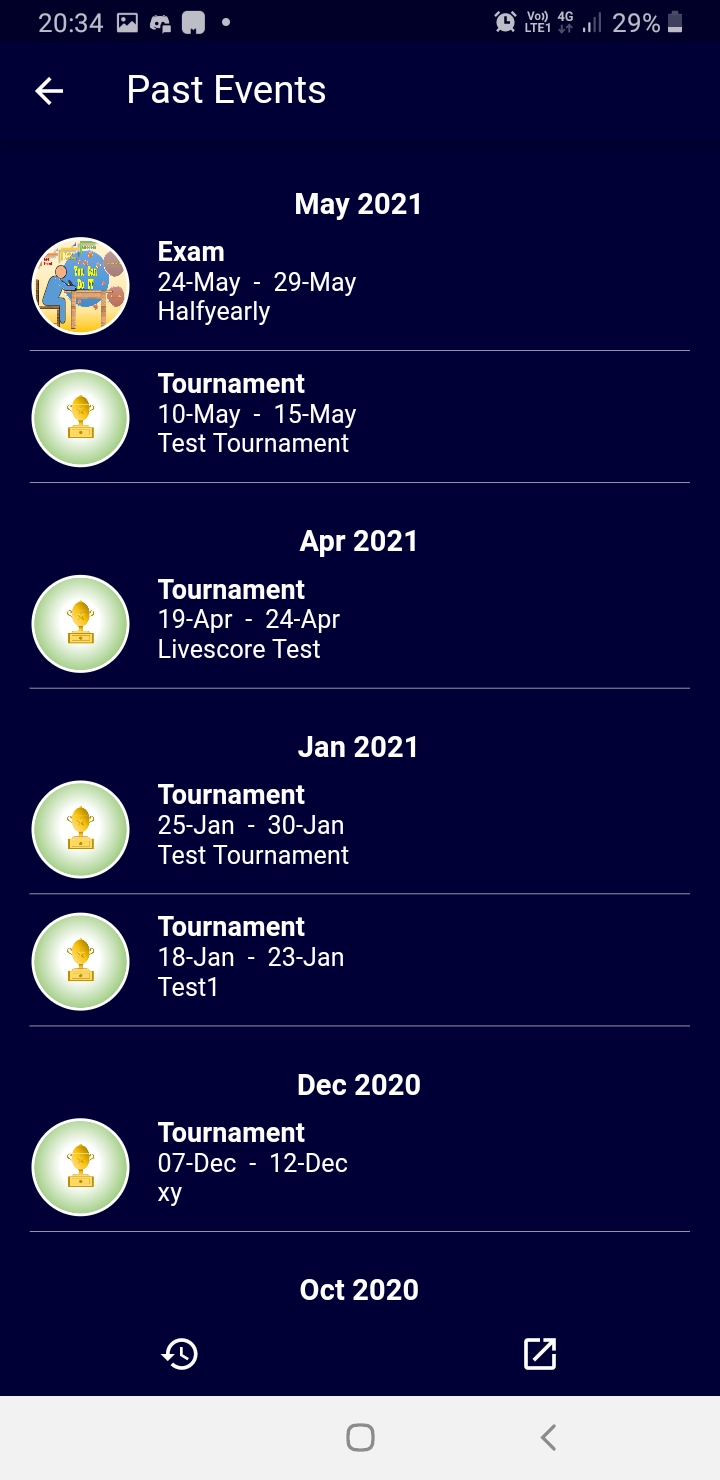This screenshot has width=720, height=1480.
Task: Tap the system home button
Action: point(360,1438)
